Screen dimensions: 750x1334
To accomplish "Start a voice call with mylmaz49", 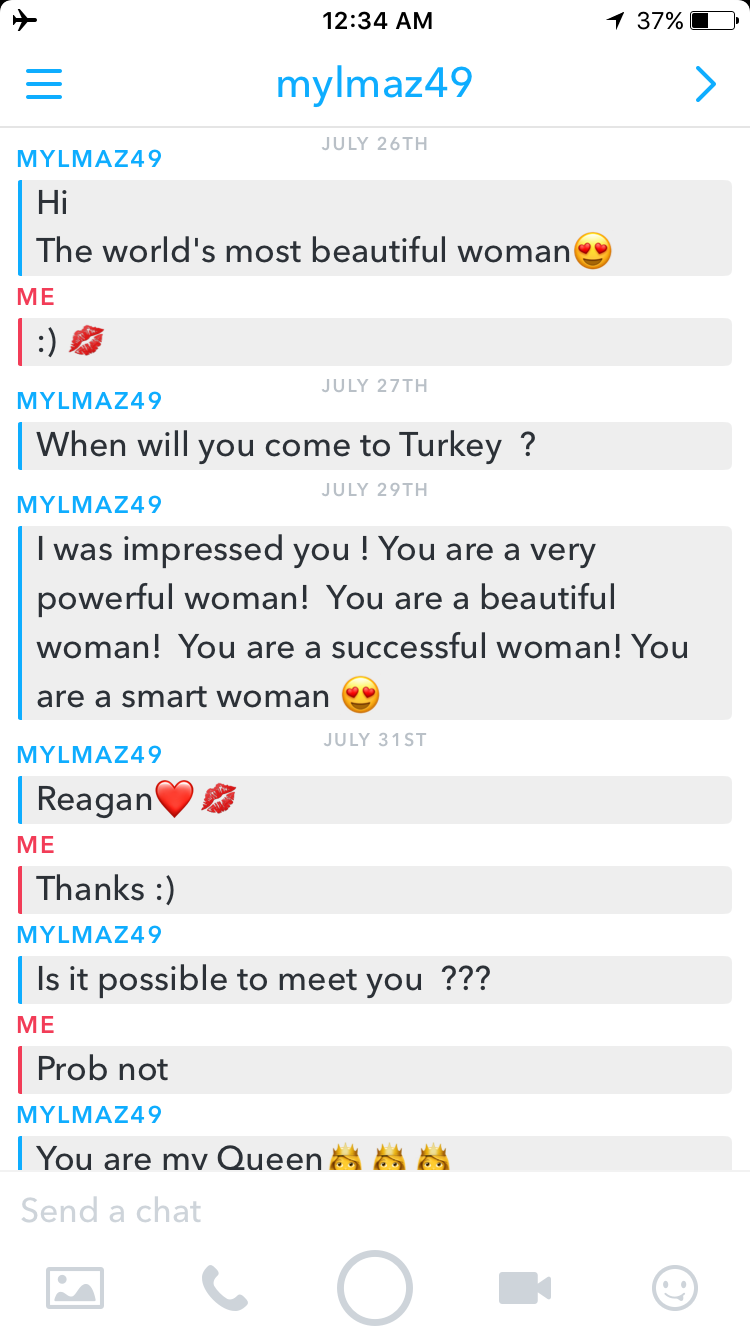I will pyautogui.click(x=225, y=1288).
